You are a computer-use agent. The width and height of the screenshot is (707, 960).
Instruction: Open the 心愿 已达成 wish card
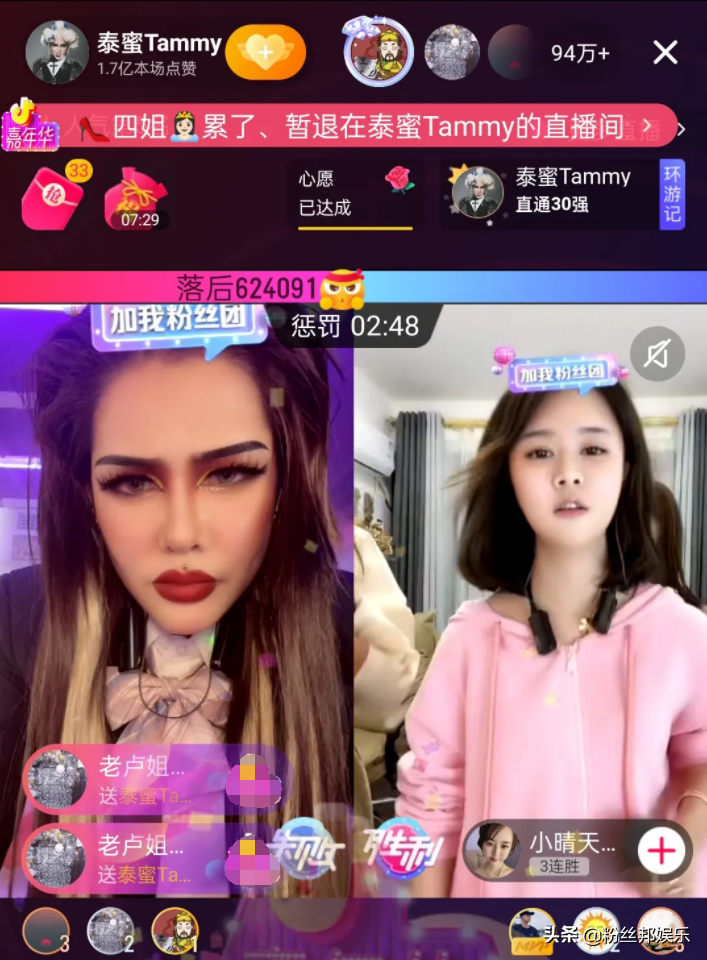coord(355,195)
